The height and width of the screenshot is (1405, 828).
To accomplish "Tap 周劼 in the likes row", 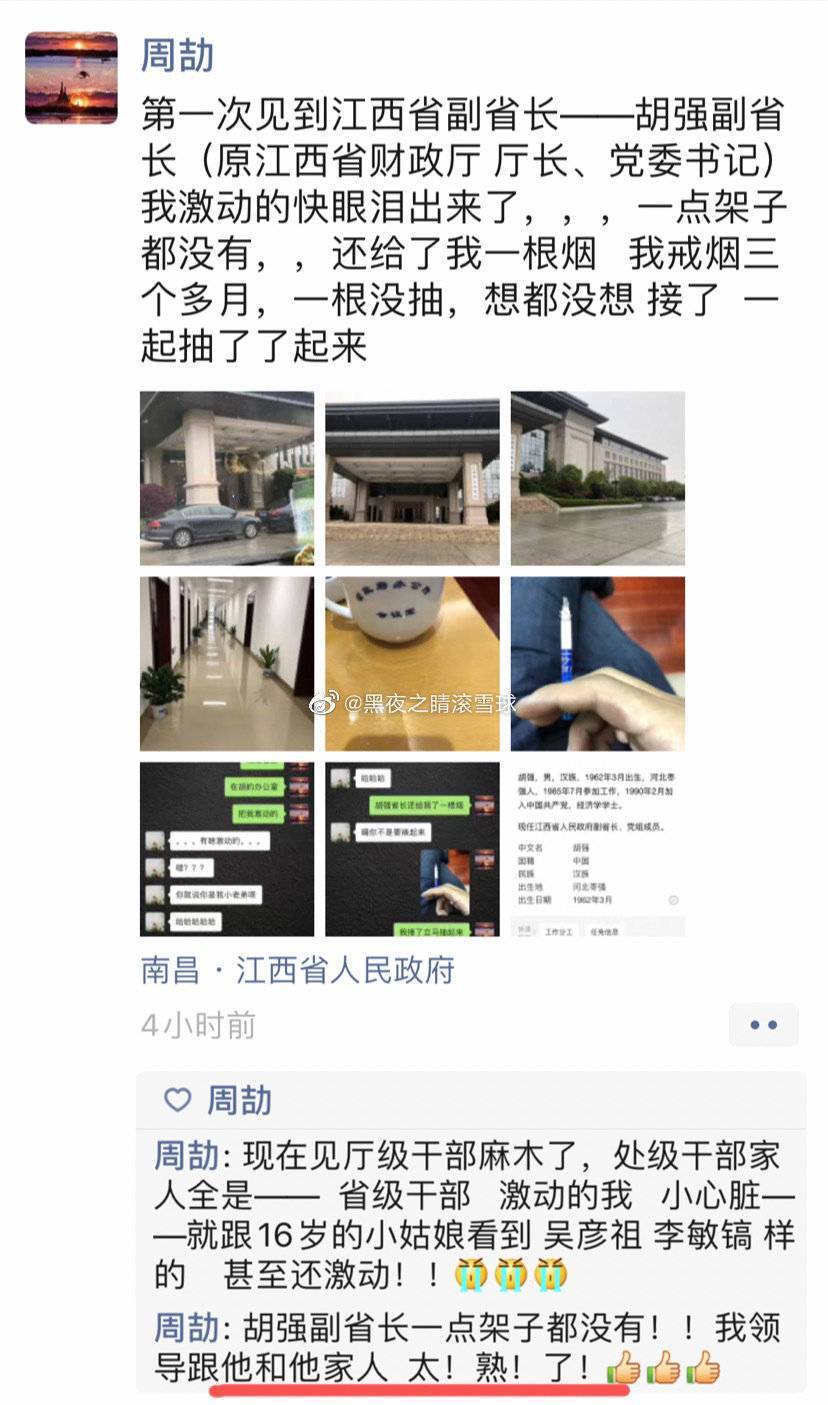I will tap(239, 1101).
